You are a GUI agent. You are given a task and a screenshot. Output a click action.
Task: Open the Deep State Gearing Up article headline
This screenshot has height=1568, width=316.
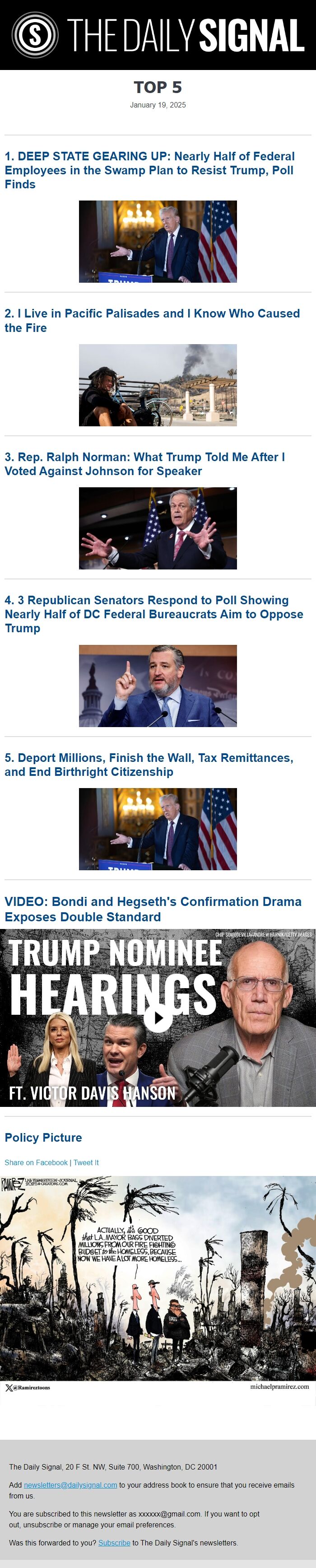pyautogui.click(x=149, y=170)
